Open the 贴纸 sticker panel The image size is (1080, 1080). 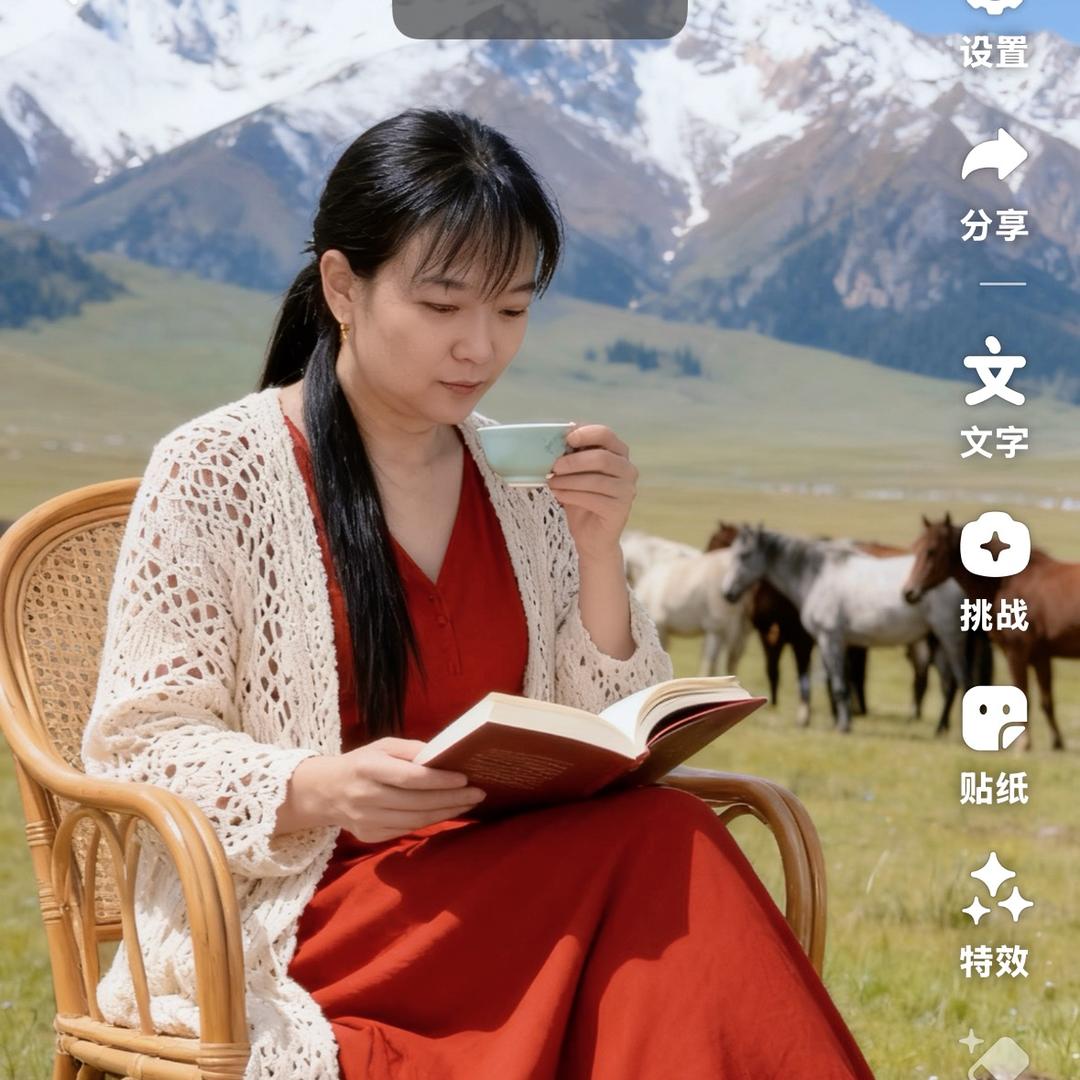pyautogui.click(x=994, y=743)
